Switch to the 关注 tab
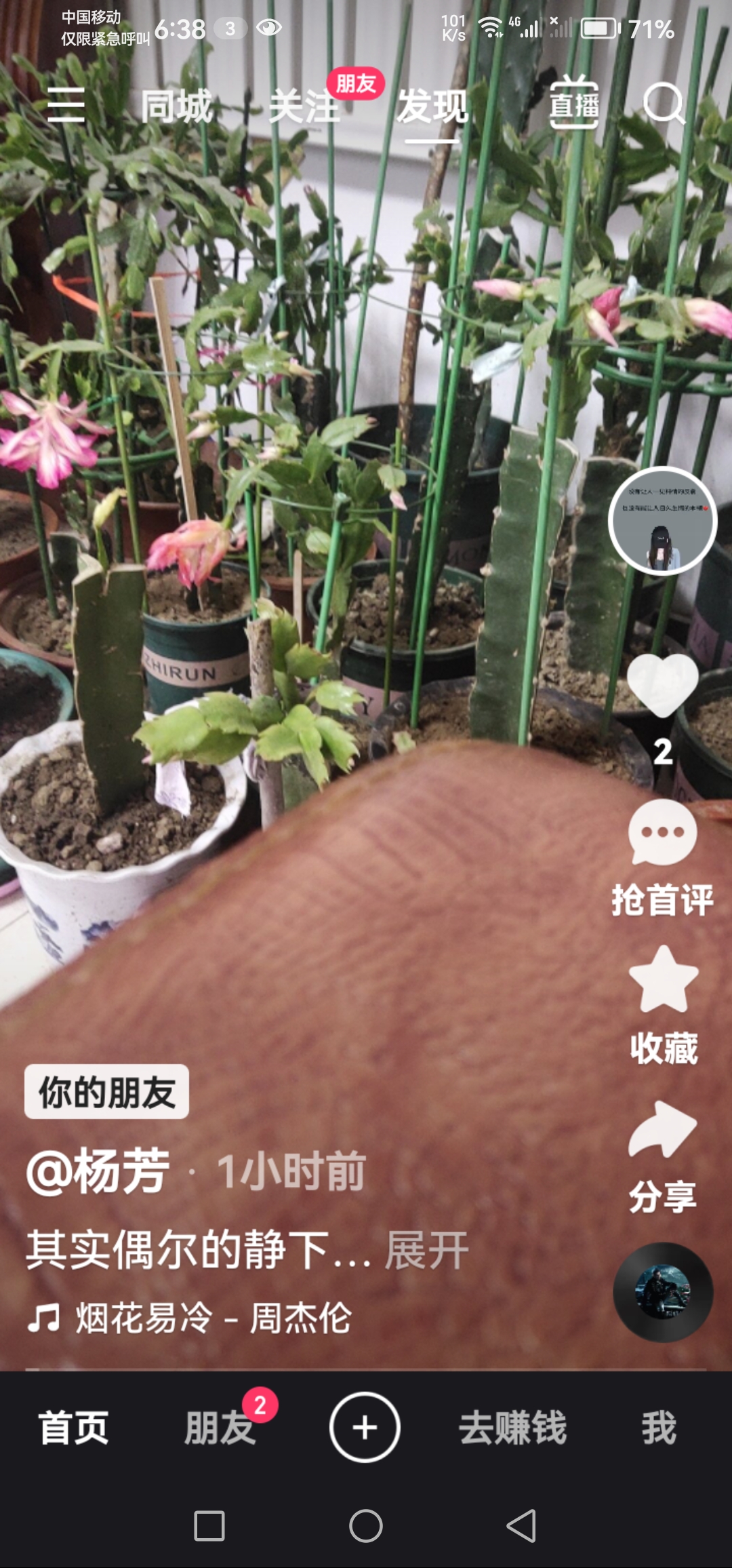The image size is (732, 1568). point(304,107)
